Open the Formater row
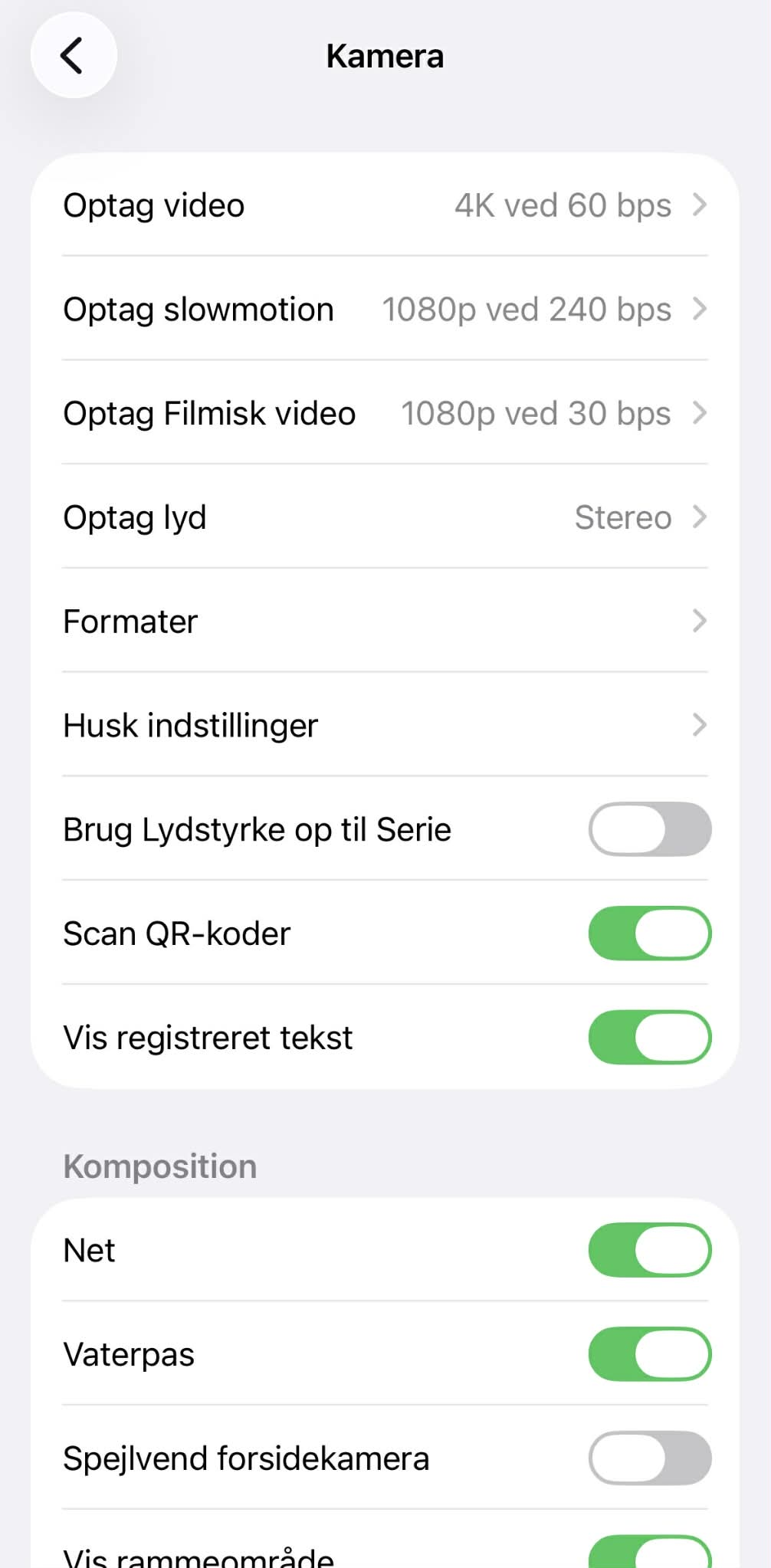 point(385,622)
